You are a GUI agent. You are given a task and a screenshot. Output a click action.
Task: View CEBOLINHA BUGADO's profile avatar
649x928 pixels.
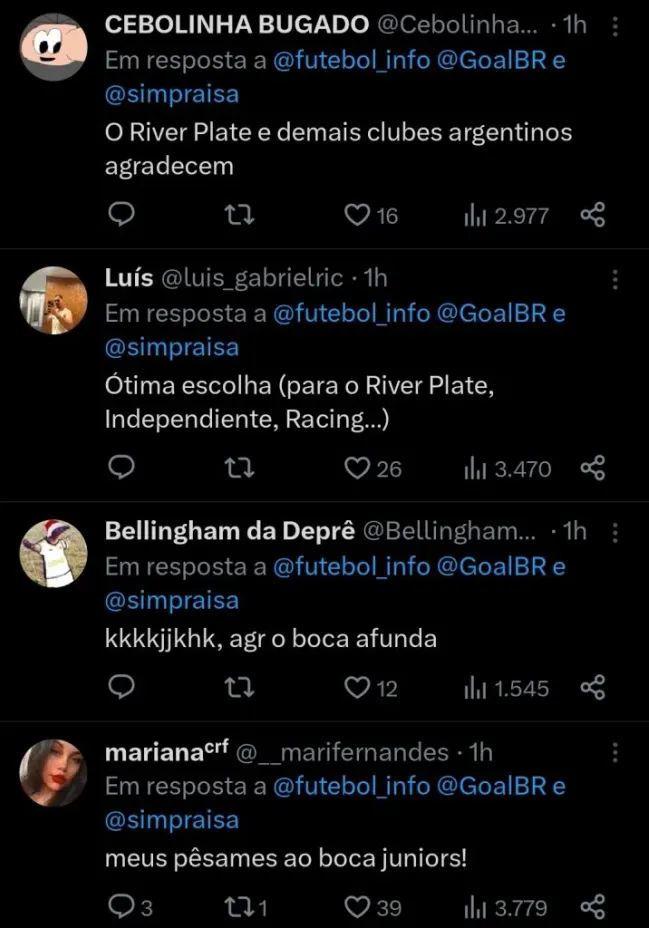54,47
